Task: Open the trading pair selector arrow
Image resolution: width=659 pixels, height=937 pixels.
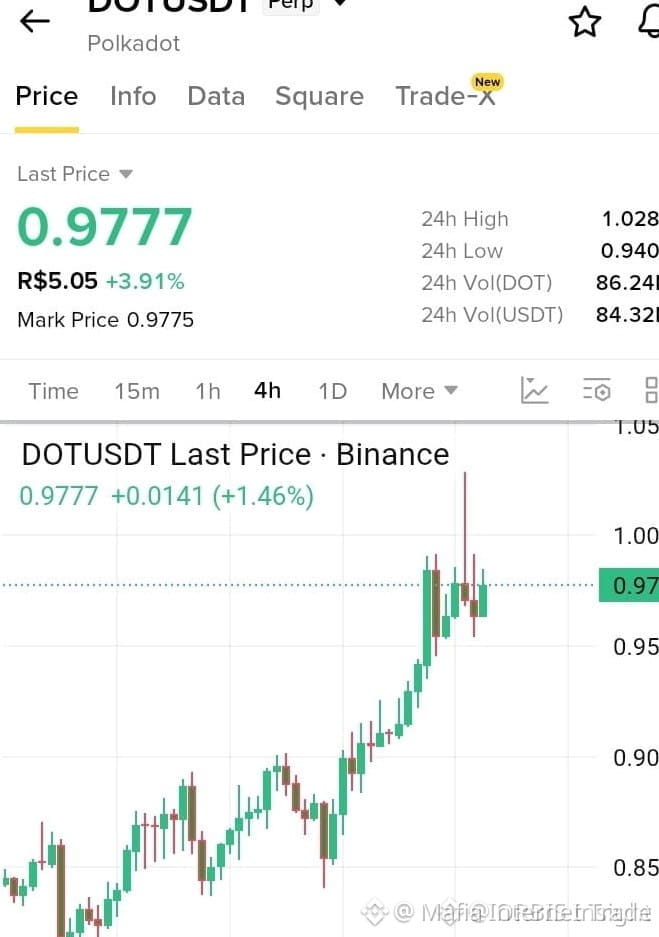Action: (339, 4)
